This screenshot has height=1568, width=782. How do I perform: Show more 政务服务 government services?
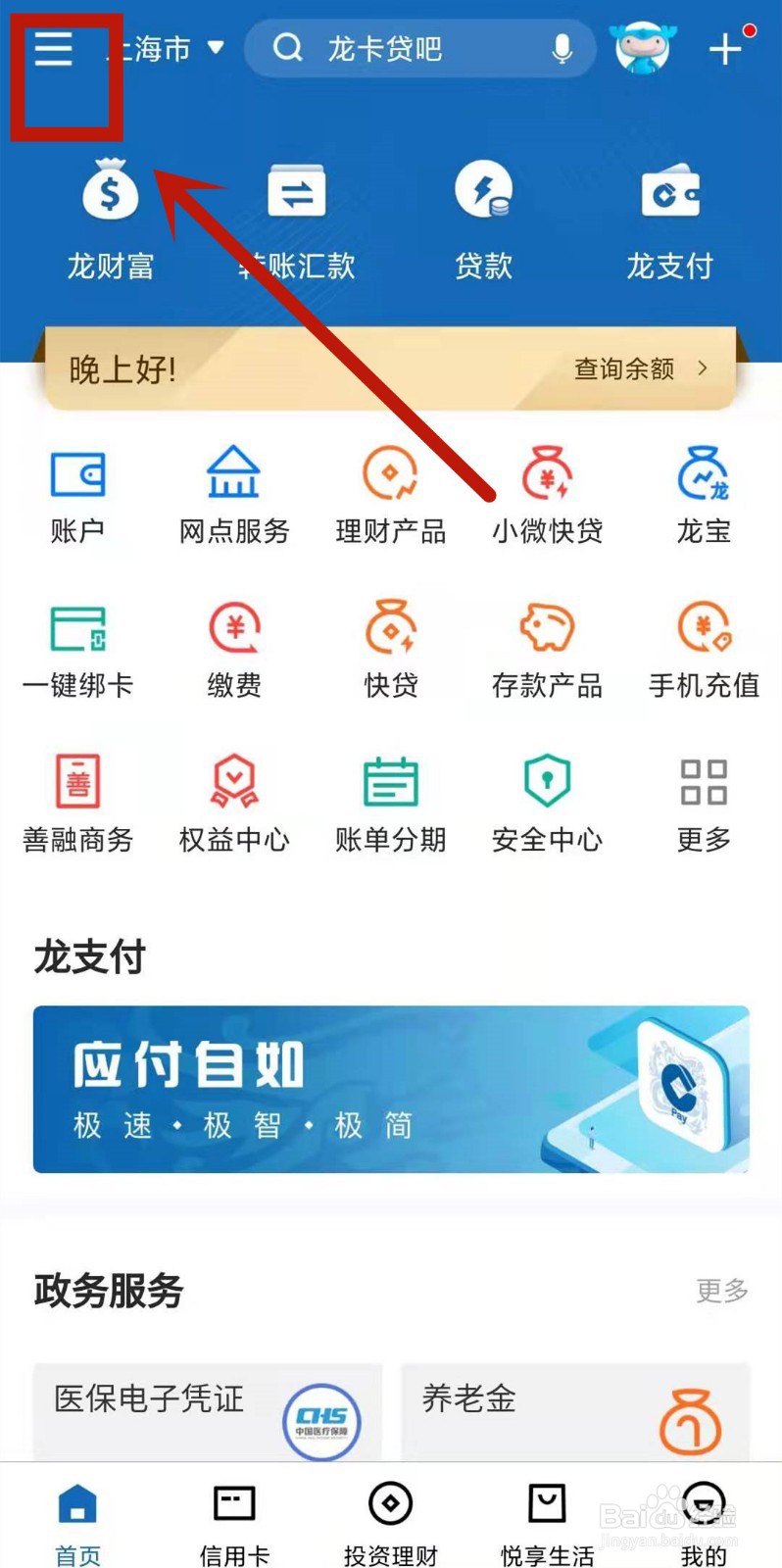pos(720,1292)
